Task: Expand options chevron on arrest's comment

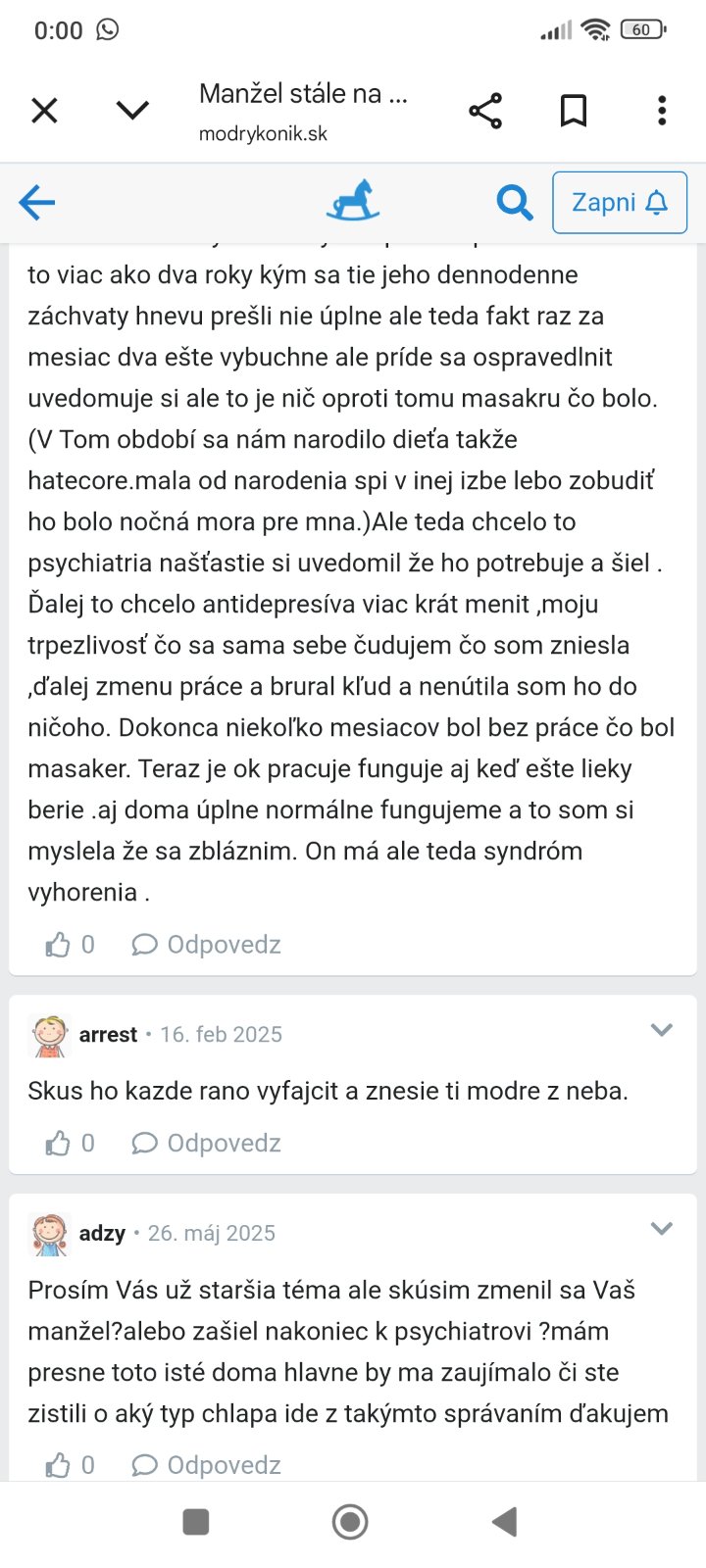Action: (662, 1030)
